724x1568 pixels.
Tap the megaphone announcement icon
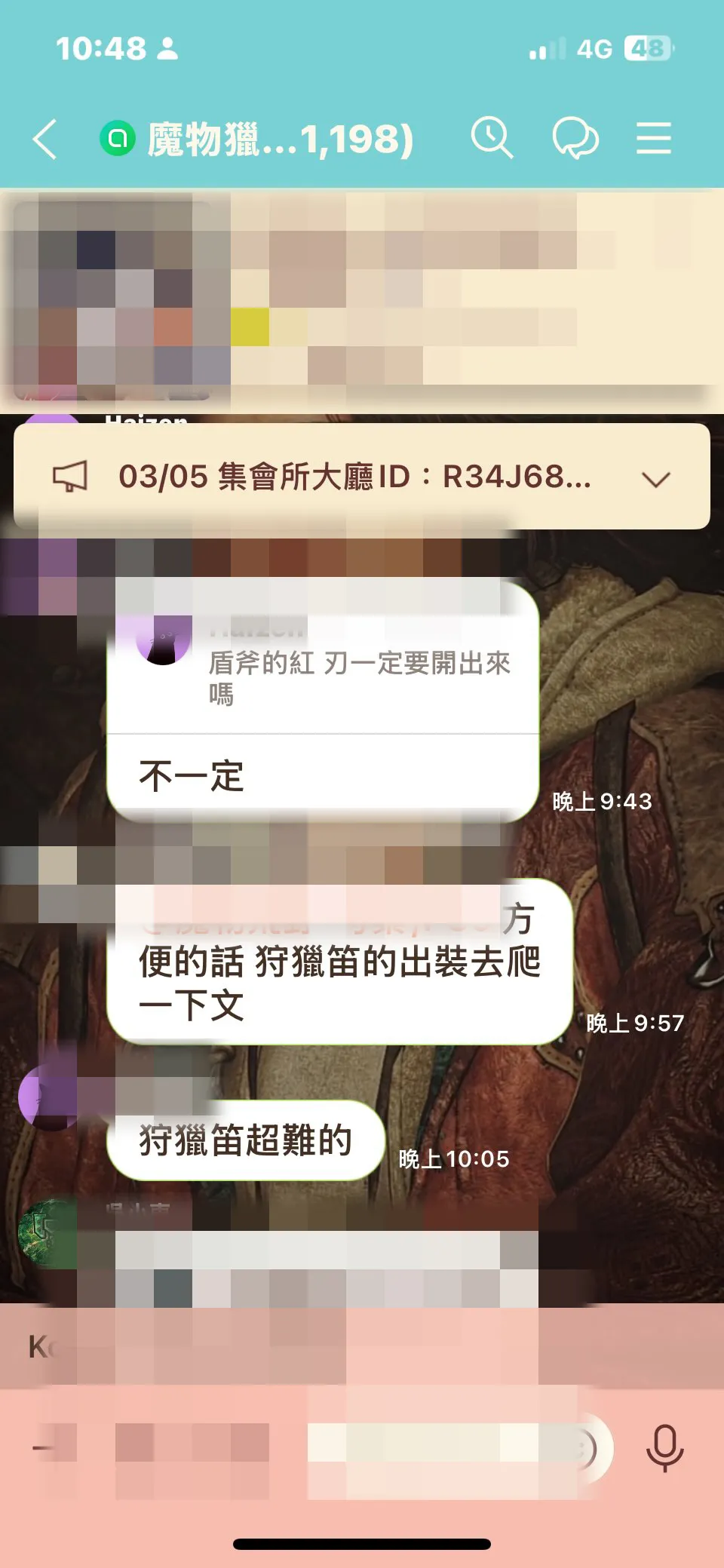pos(70,475)
